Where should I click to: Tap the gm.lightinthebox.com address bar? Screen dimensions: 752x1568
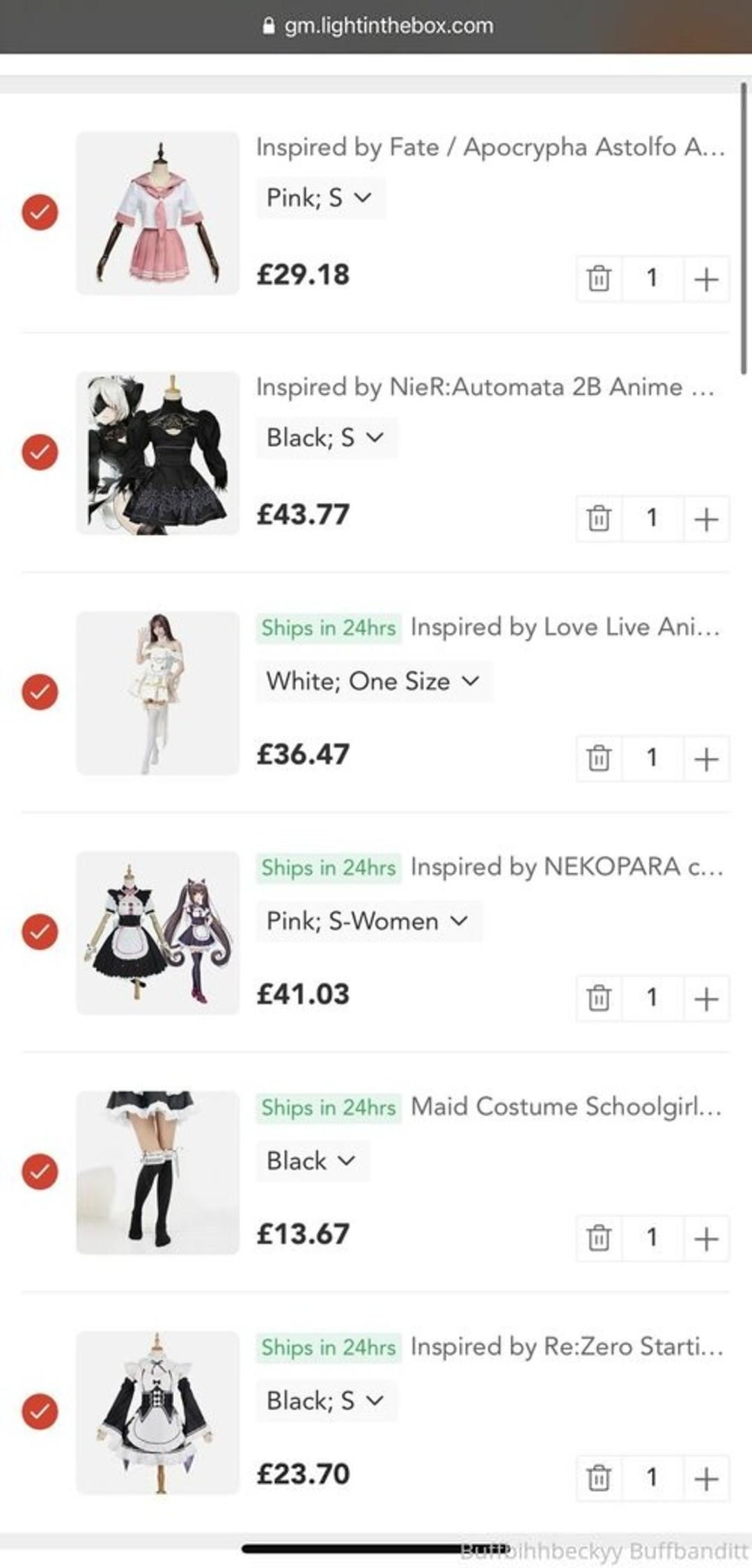point(377,26)
